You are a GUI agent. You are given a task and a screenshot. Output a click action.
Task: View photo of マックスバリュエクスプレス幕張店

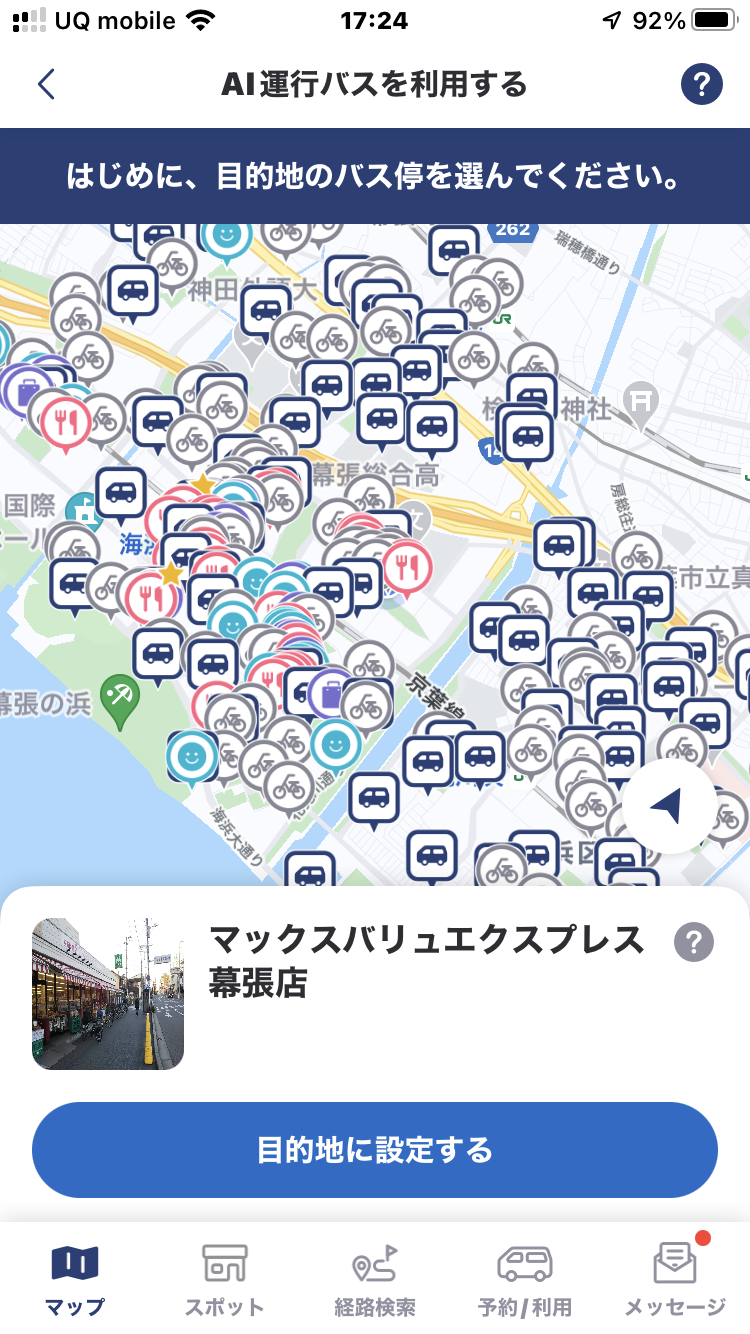108,994
